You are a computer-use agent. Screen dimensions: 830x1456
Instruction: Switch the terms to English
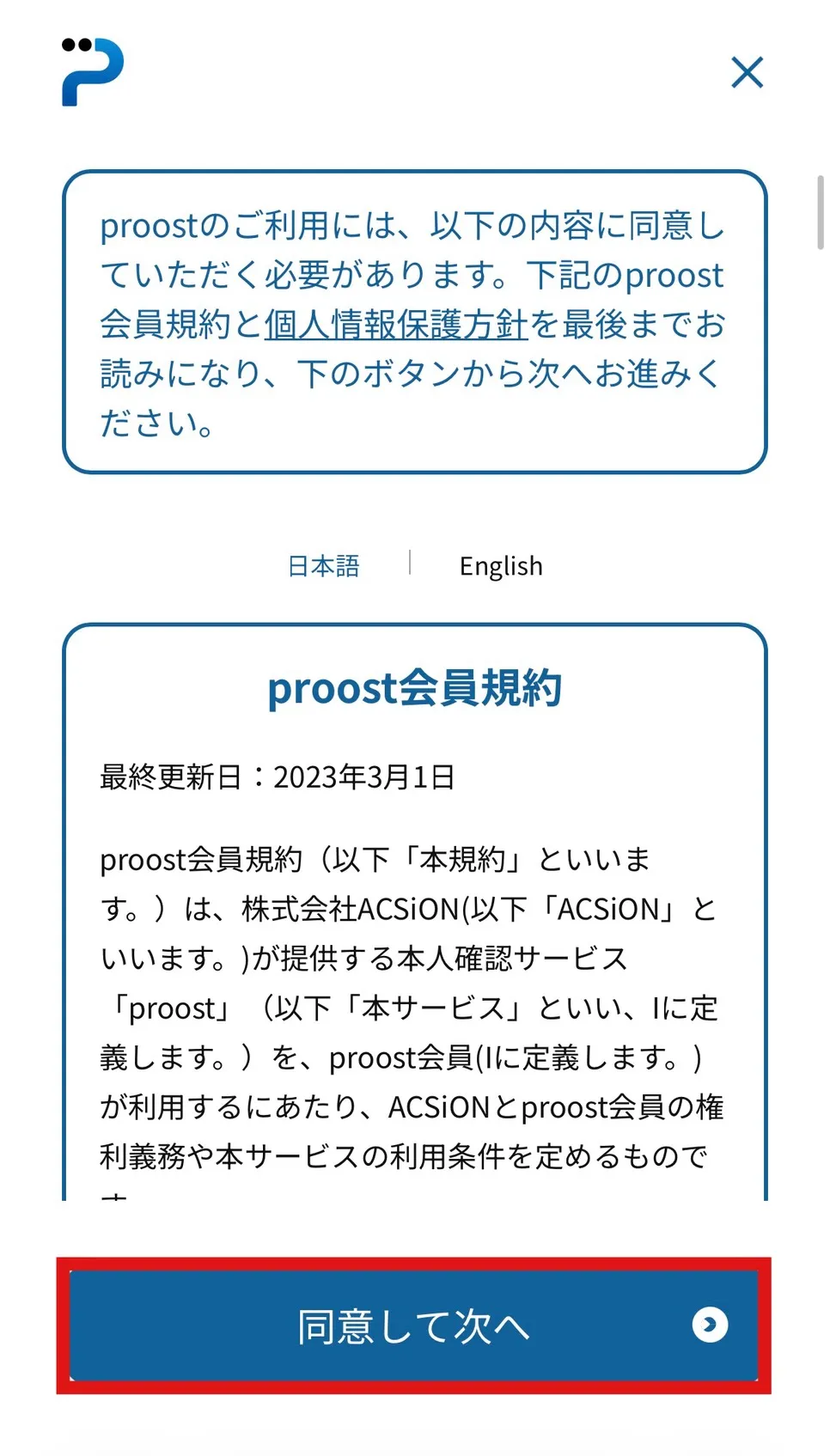[501, 566]
